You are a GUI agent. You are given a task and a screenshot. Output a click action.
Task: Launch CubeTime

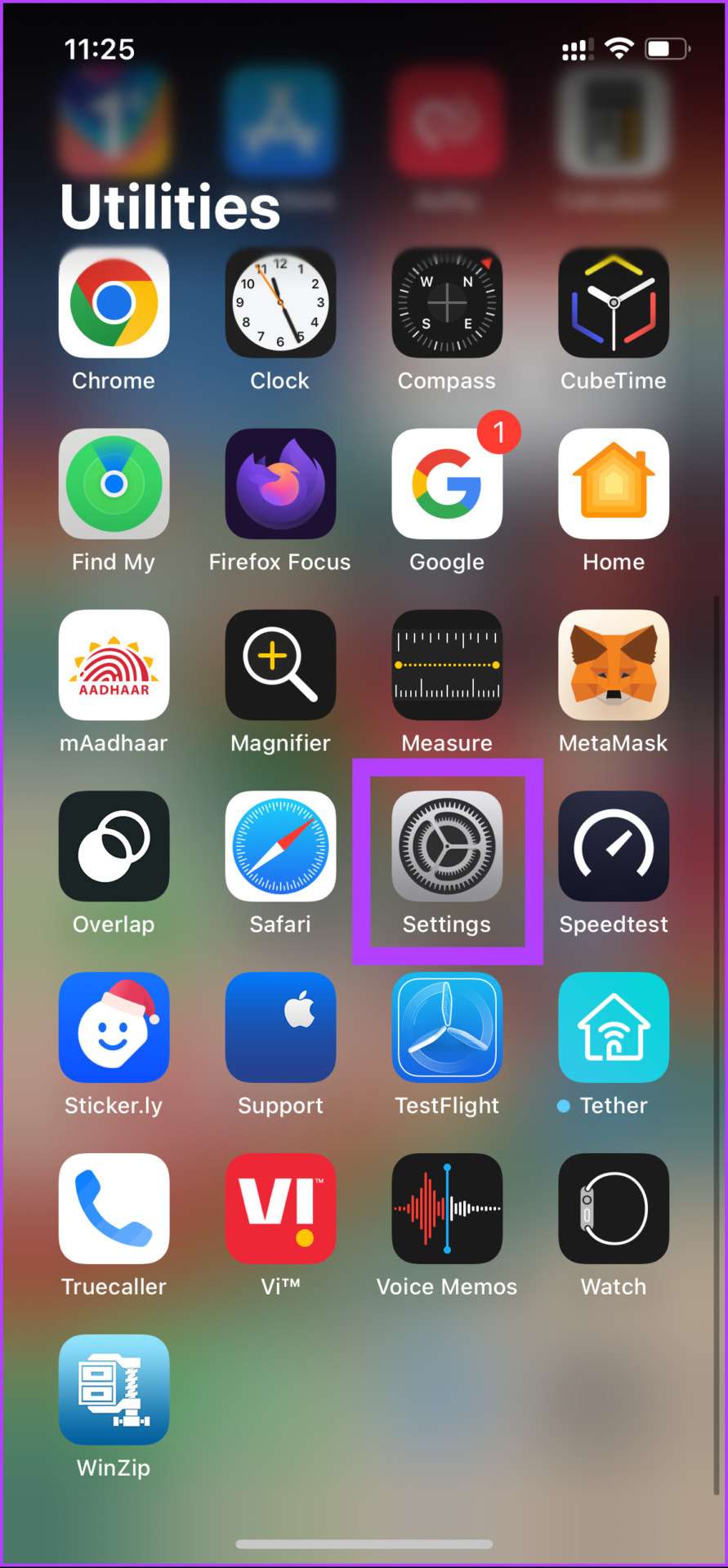point(614,303)
